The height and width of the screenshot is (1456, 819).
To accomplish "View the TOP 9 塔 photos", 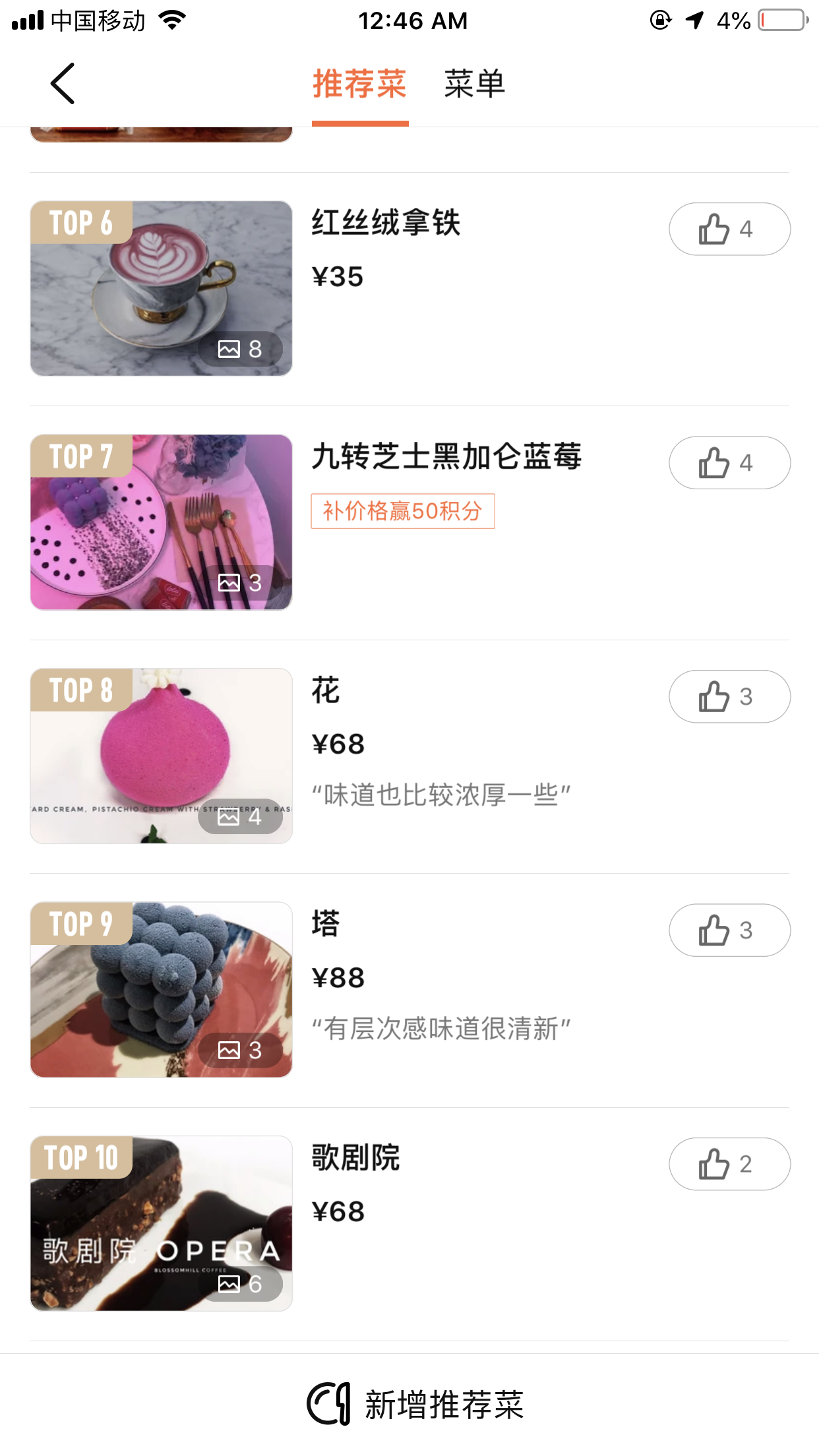I will pos(161,990).
